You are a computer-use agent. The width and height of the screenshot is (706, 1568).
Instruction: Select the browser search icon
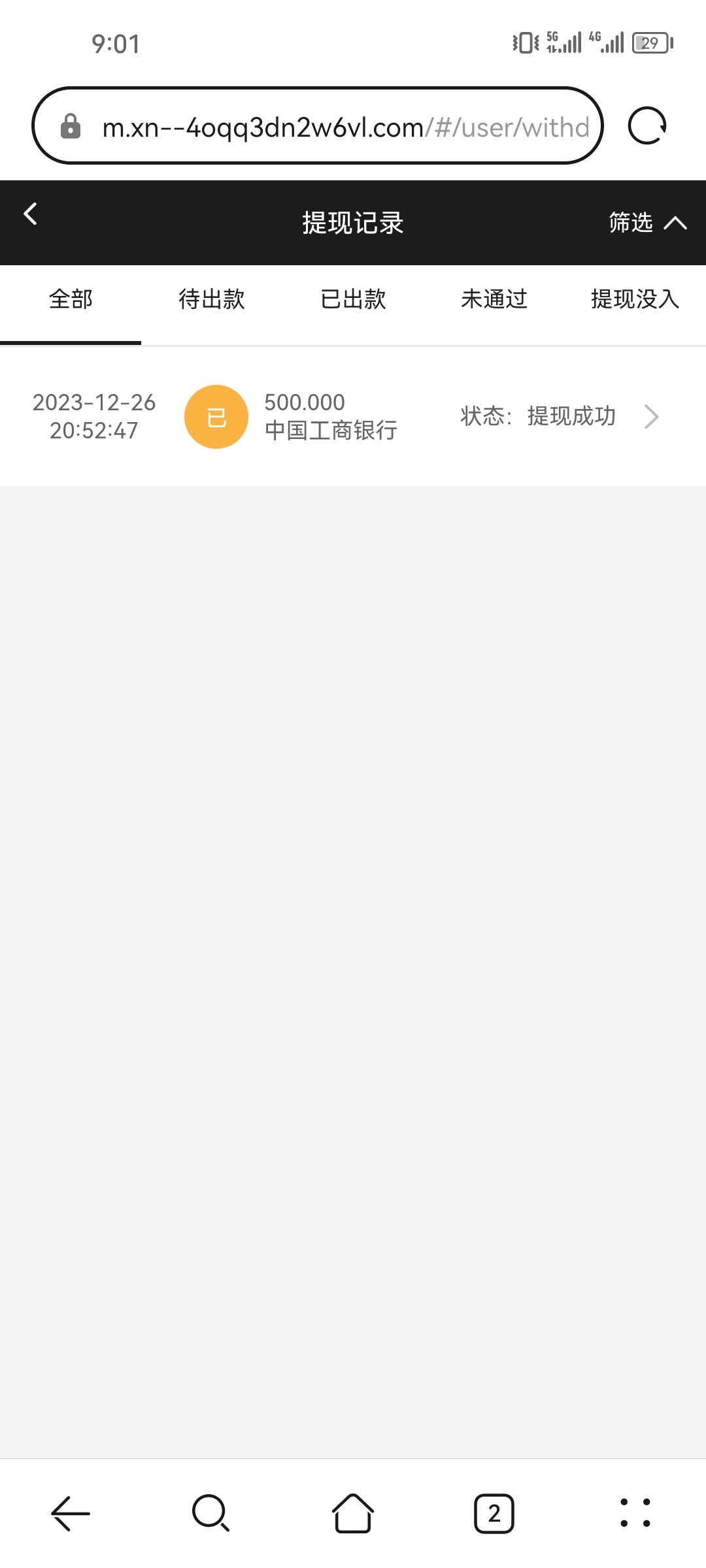tap(212, 1514)
